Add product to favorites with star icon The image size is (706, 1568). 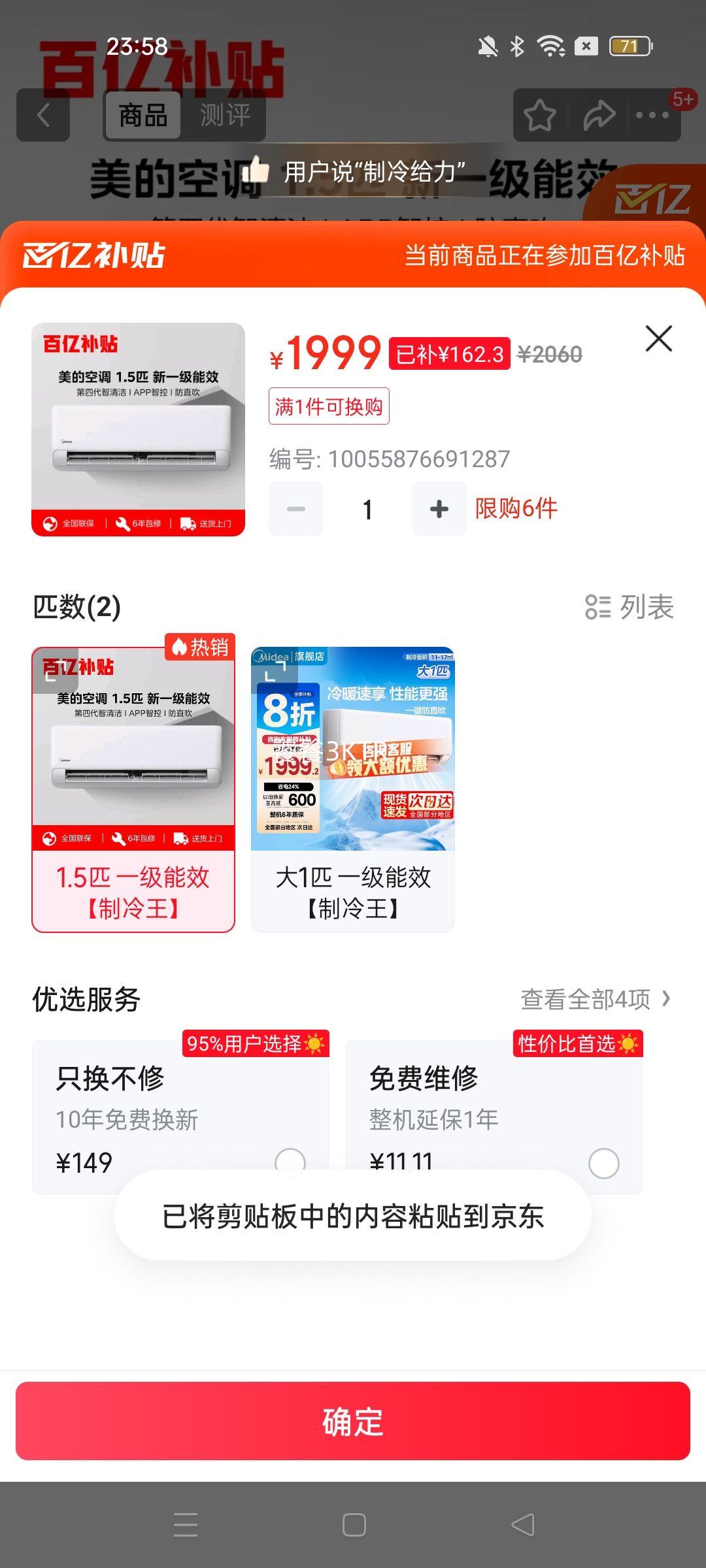pos(540,116)
